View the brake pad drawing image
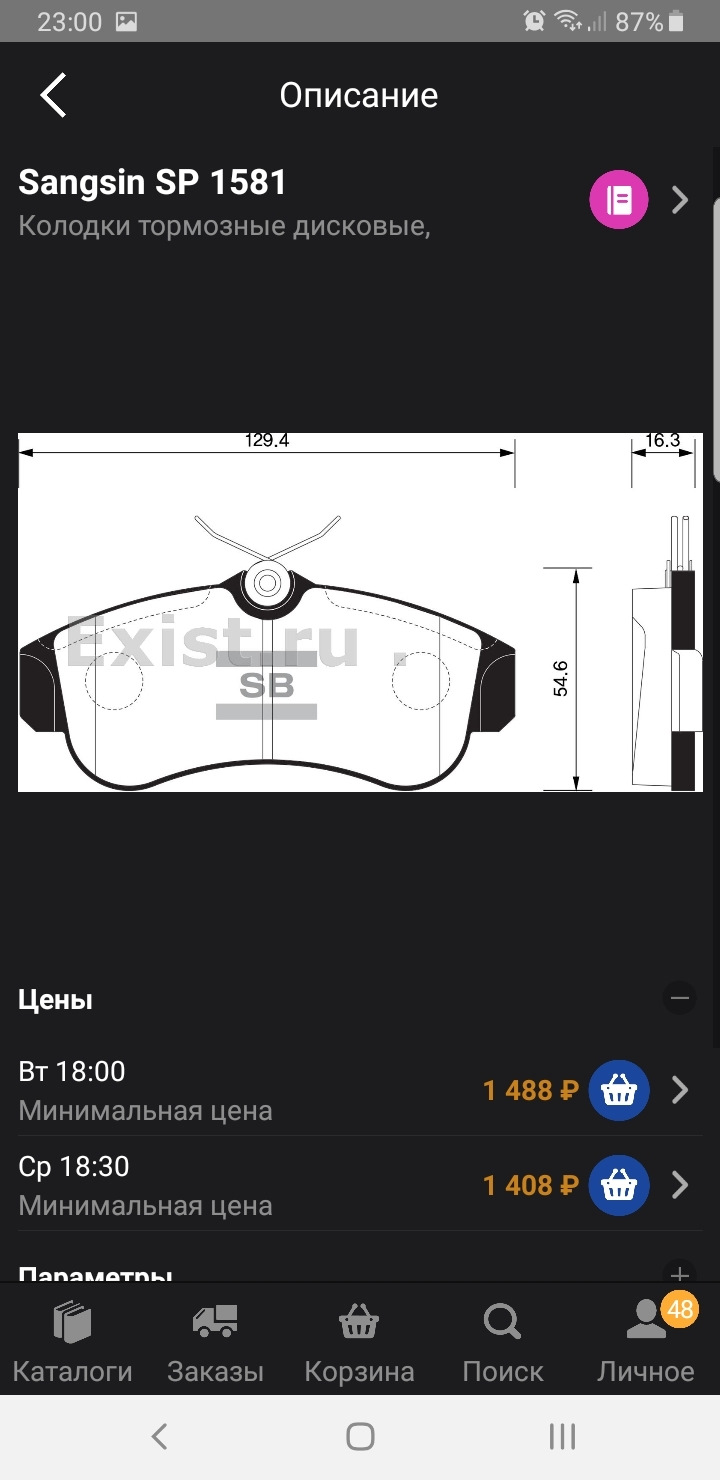The width and height of the screenshot is (720, 1480). tap(360, 612)
